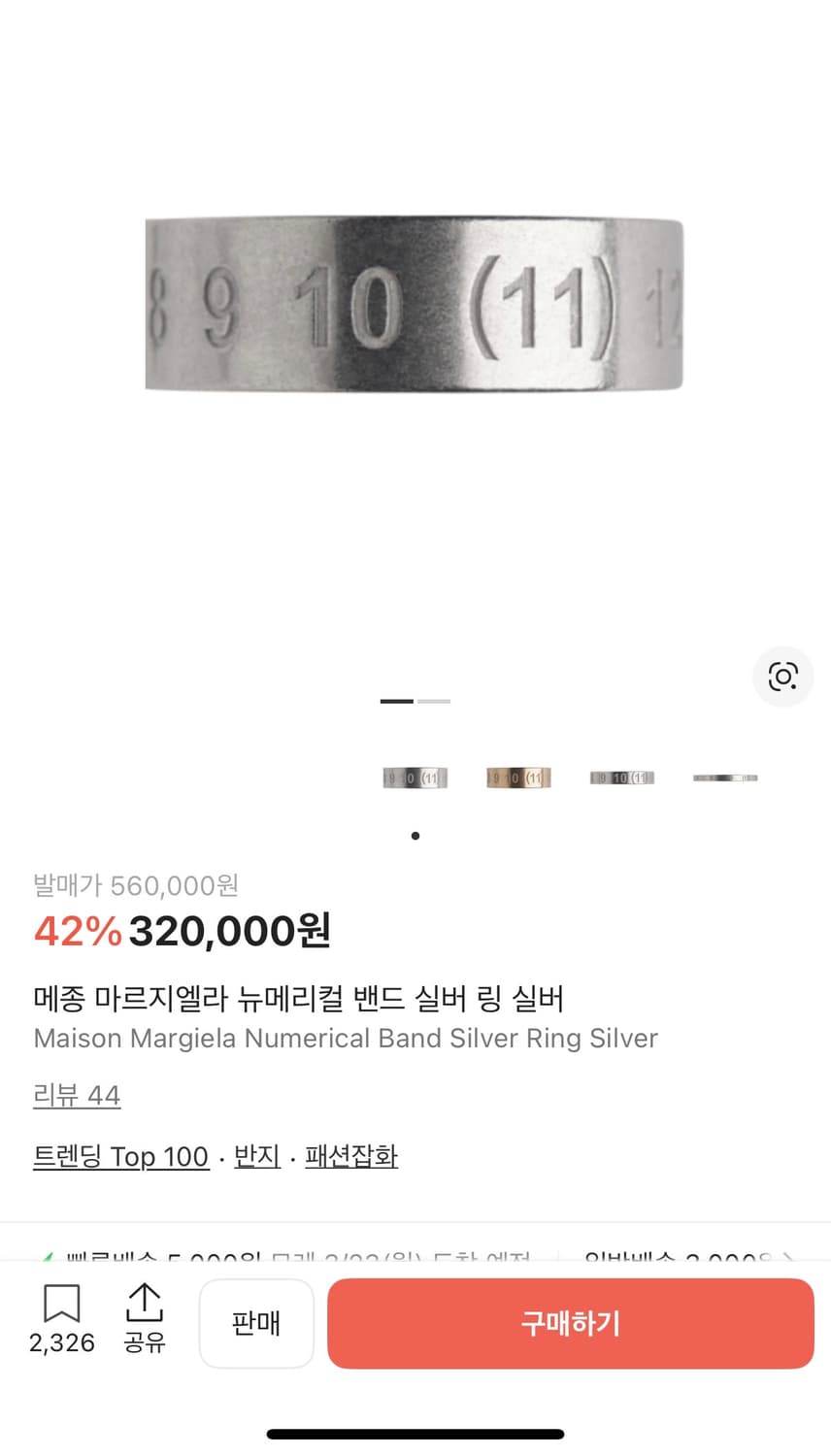This screenshot has width=831, height=1456.
Task: Open 빠른배송 delivery information row
Action: coord(291,1259)
